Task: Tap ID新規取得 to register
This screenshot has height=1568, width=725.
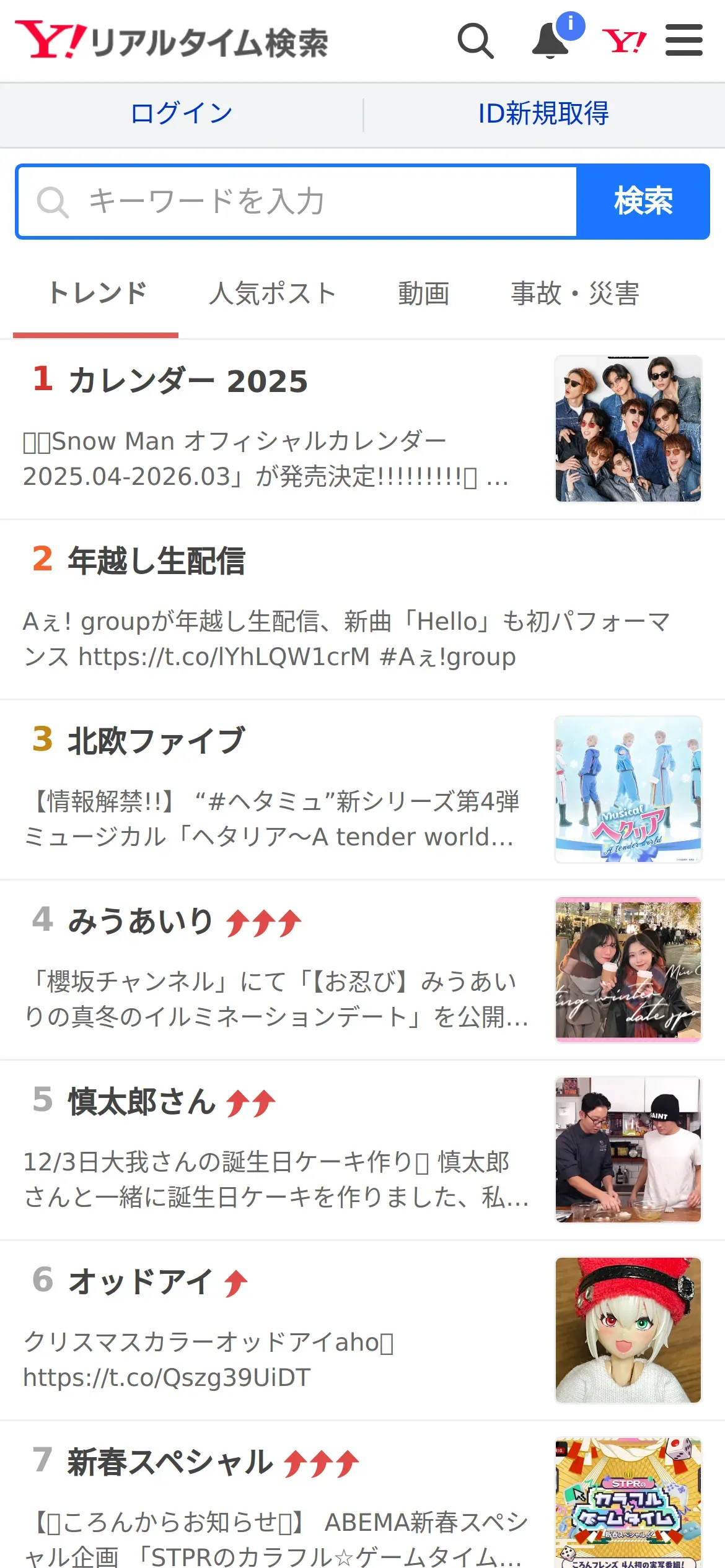Action: point(543,115)
